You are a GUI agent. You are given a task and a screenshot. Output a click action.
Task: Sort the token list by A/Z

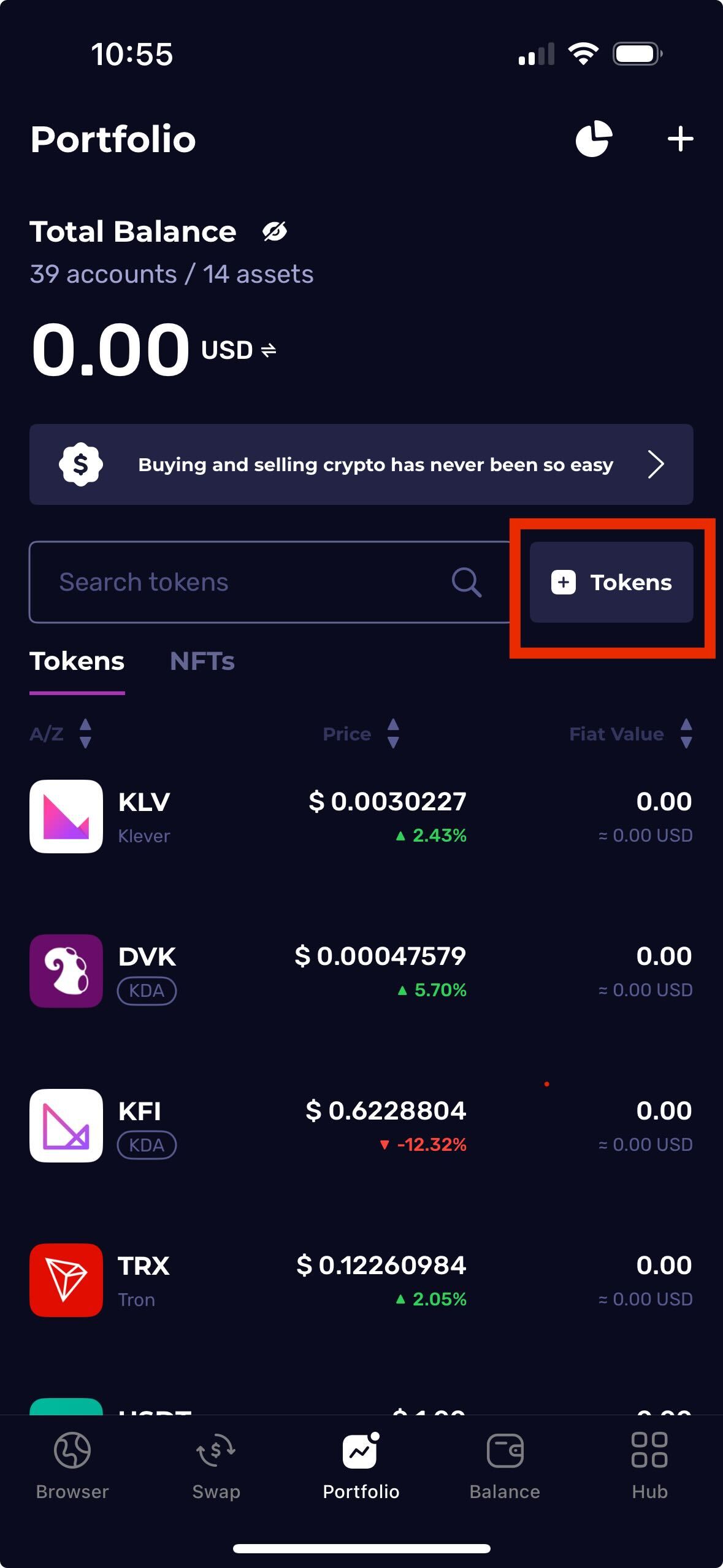tap(61, 734)
